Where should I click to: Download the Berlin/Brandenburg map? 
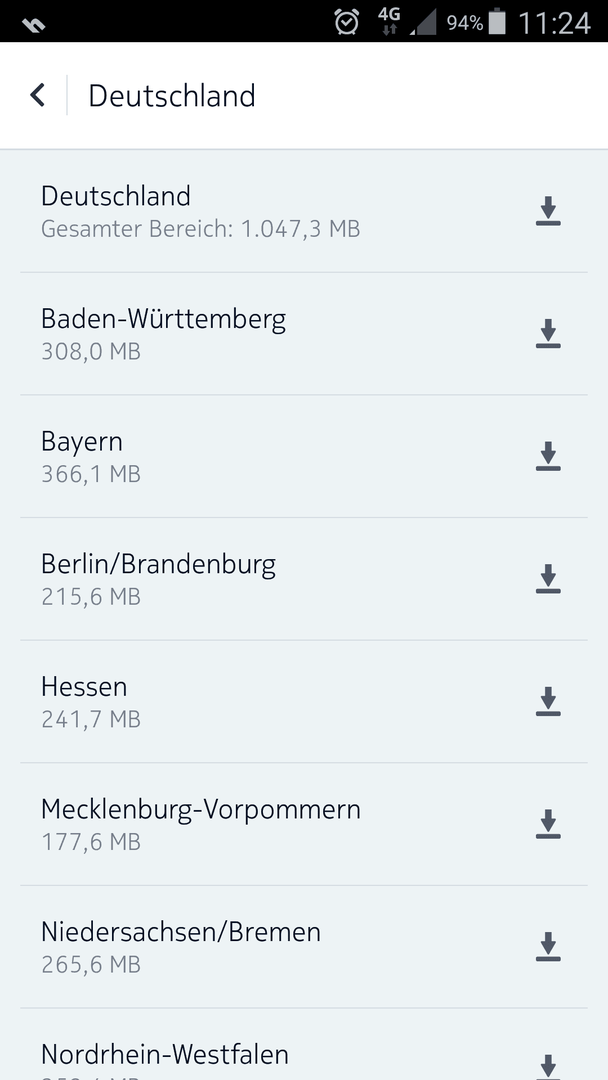[548, 579]
